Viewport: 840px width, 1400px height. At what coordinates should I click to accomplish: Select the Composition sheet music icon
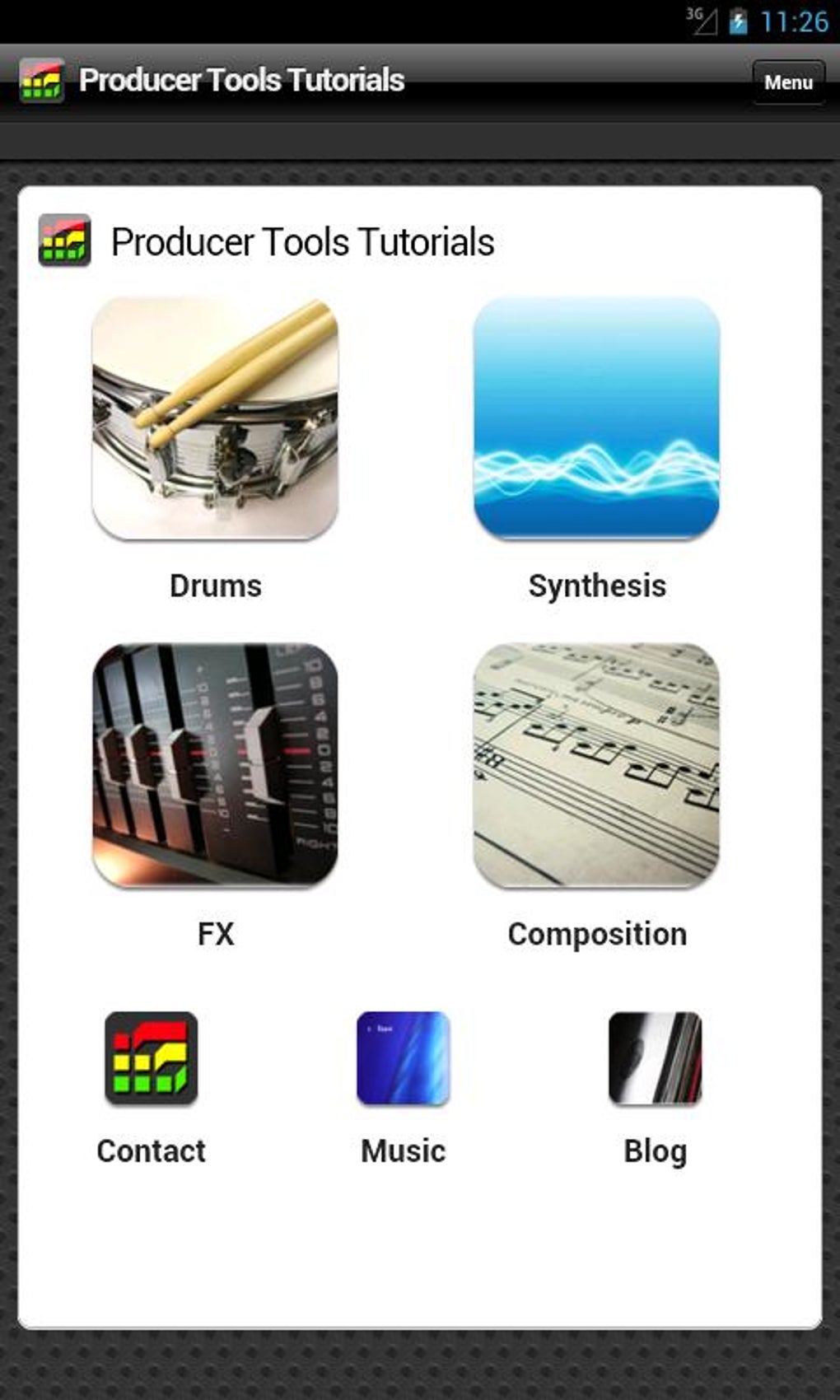[x=597, y=766]
